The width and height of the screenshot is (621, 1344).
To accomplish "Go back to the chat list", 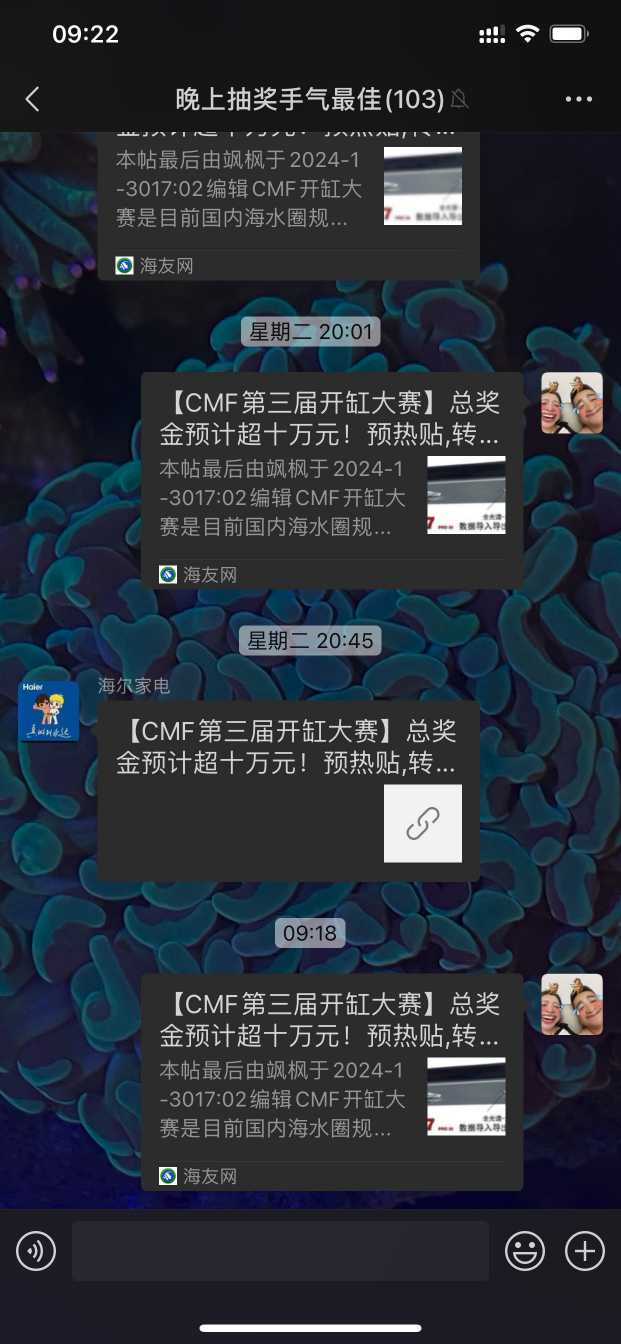I will tap(32, 99).
